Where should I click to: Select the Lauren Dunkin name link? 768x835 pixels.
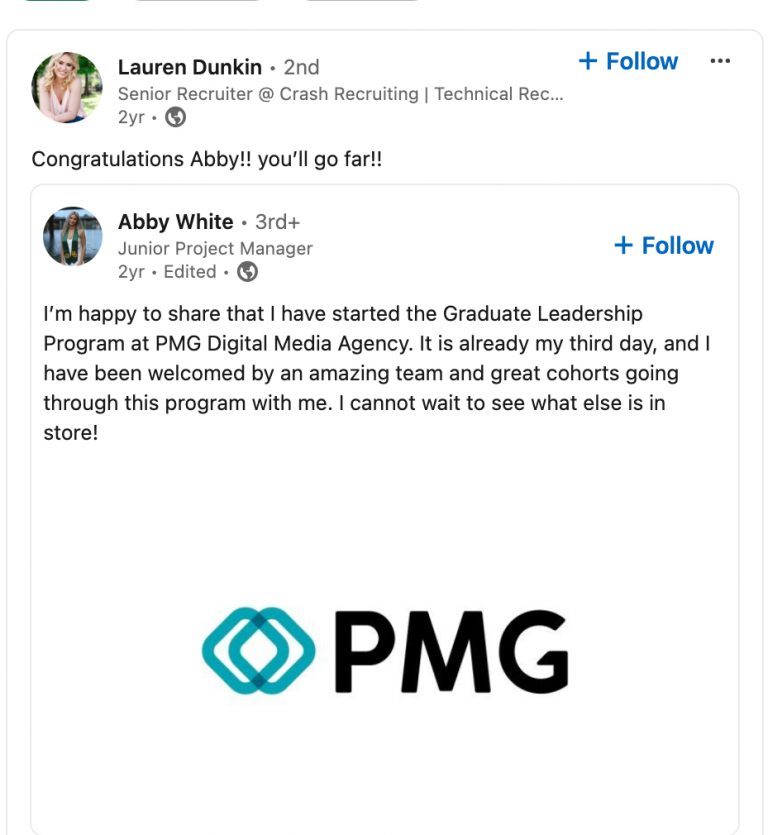[x=190, y=67]
